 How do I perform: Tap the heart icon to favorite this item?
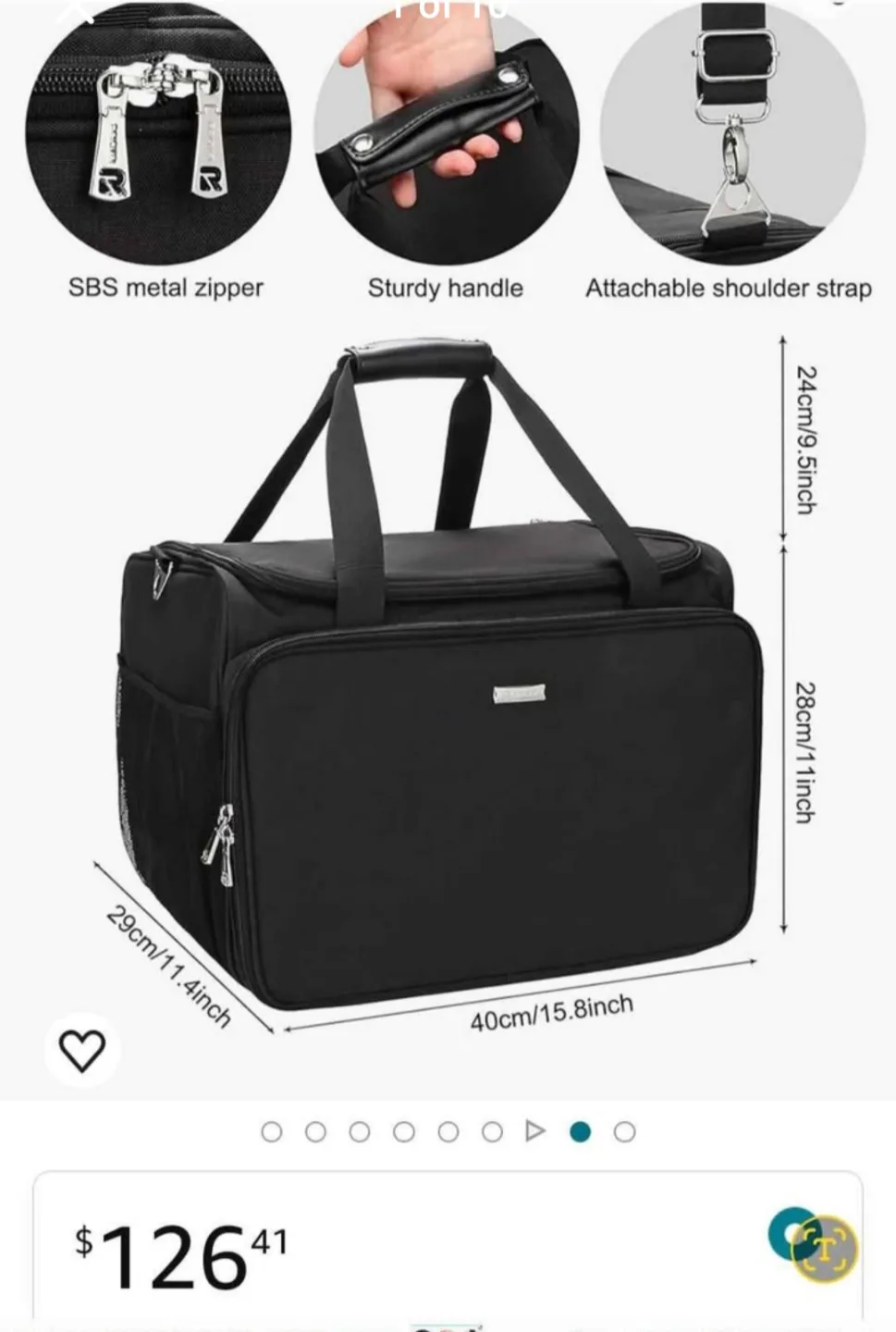[81, 1052]
